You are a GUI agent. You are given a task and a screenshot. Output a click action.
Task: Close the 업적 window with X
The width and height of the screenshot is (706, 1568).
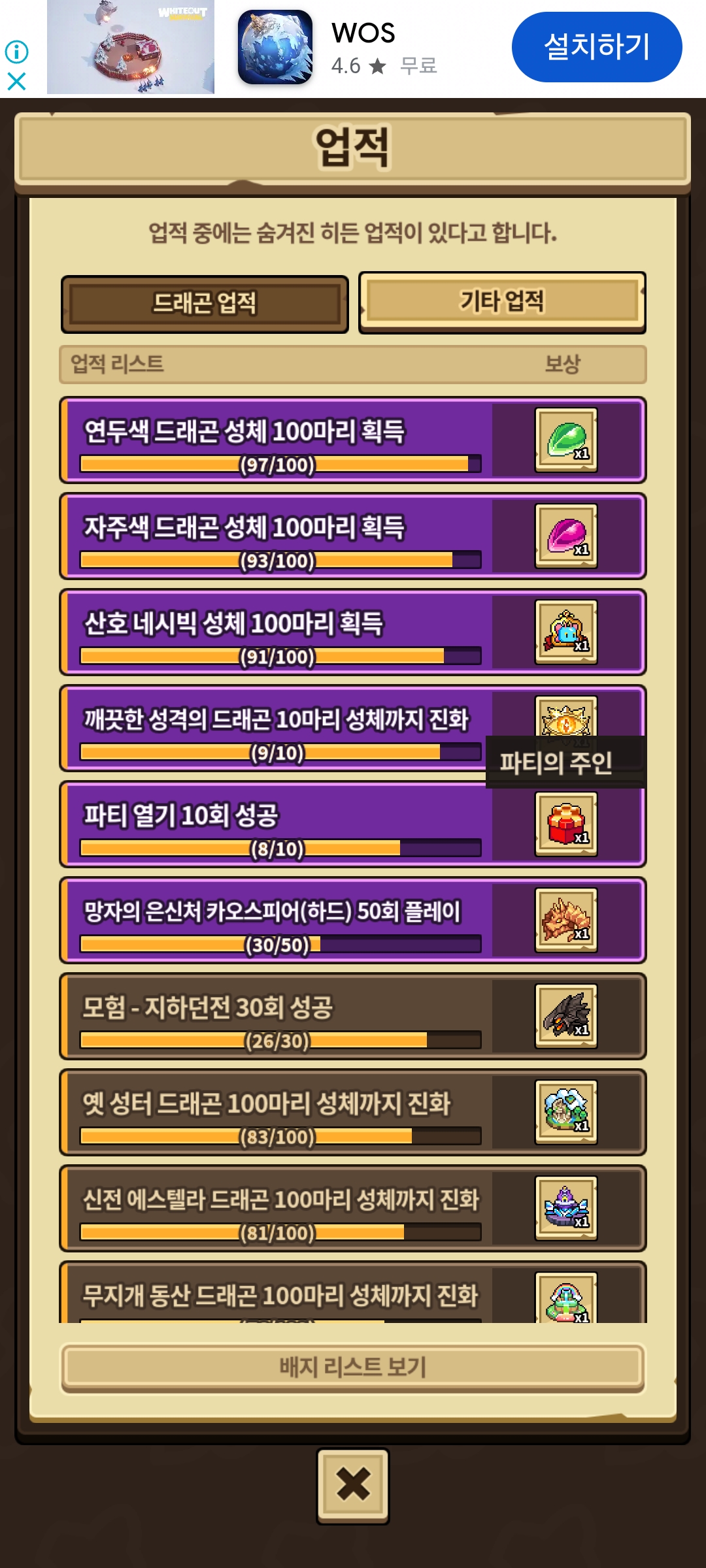[353, 1485]
